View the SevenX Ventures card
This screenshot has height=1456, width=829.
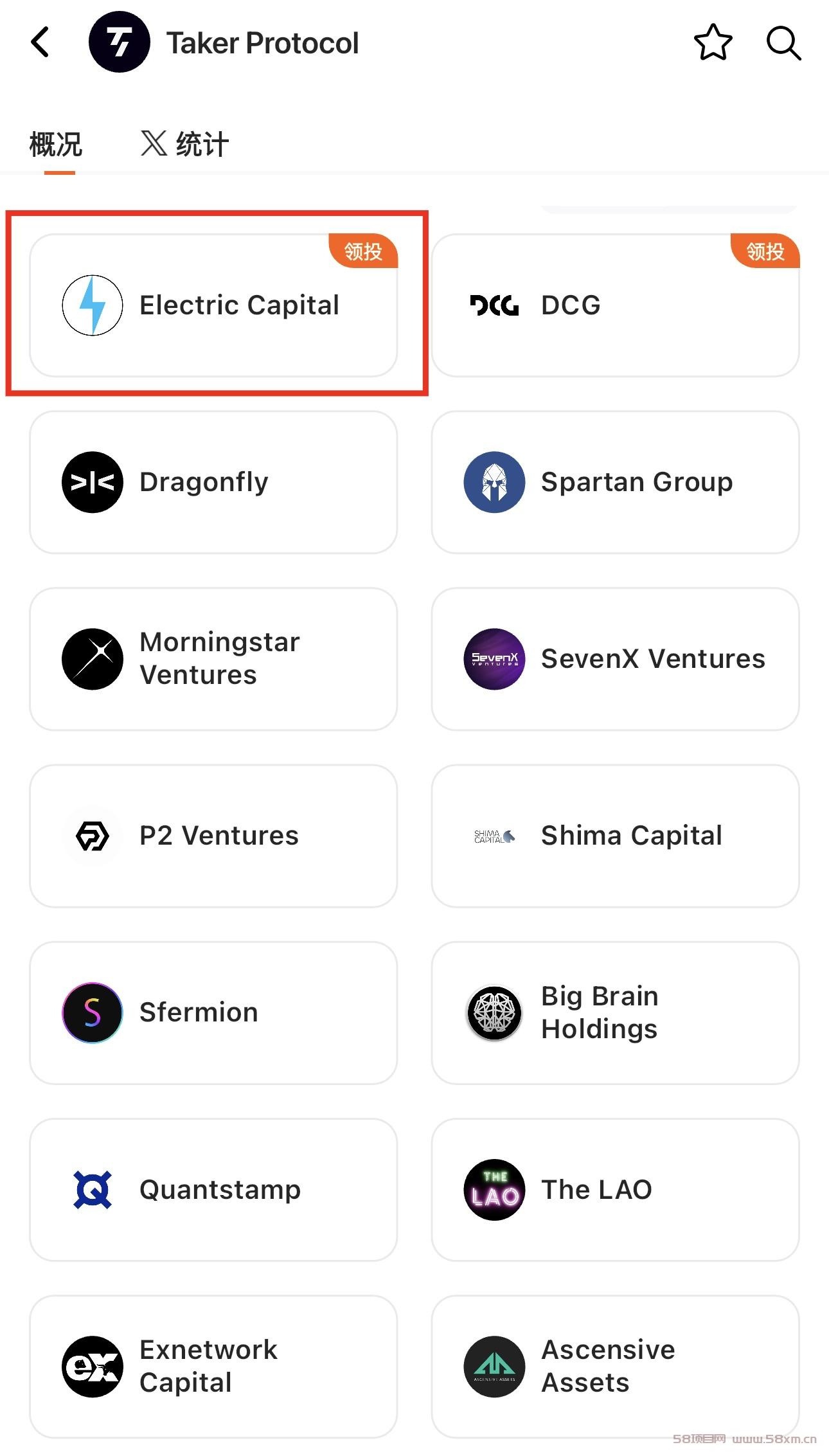[616, 659]
